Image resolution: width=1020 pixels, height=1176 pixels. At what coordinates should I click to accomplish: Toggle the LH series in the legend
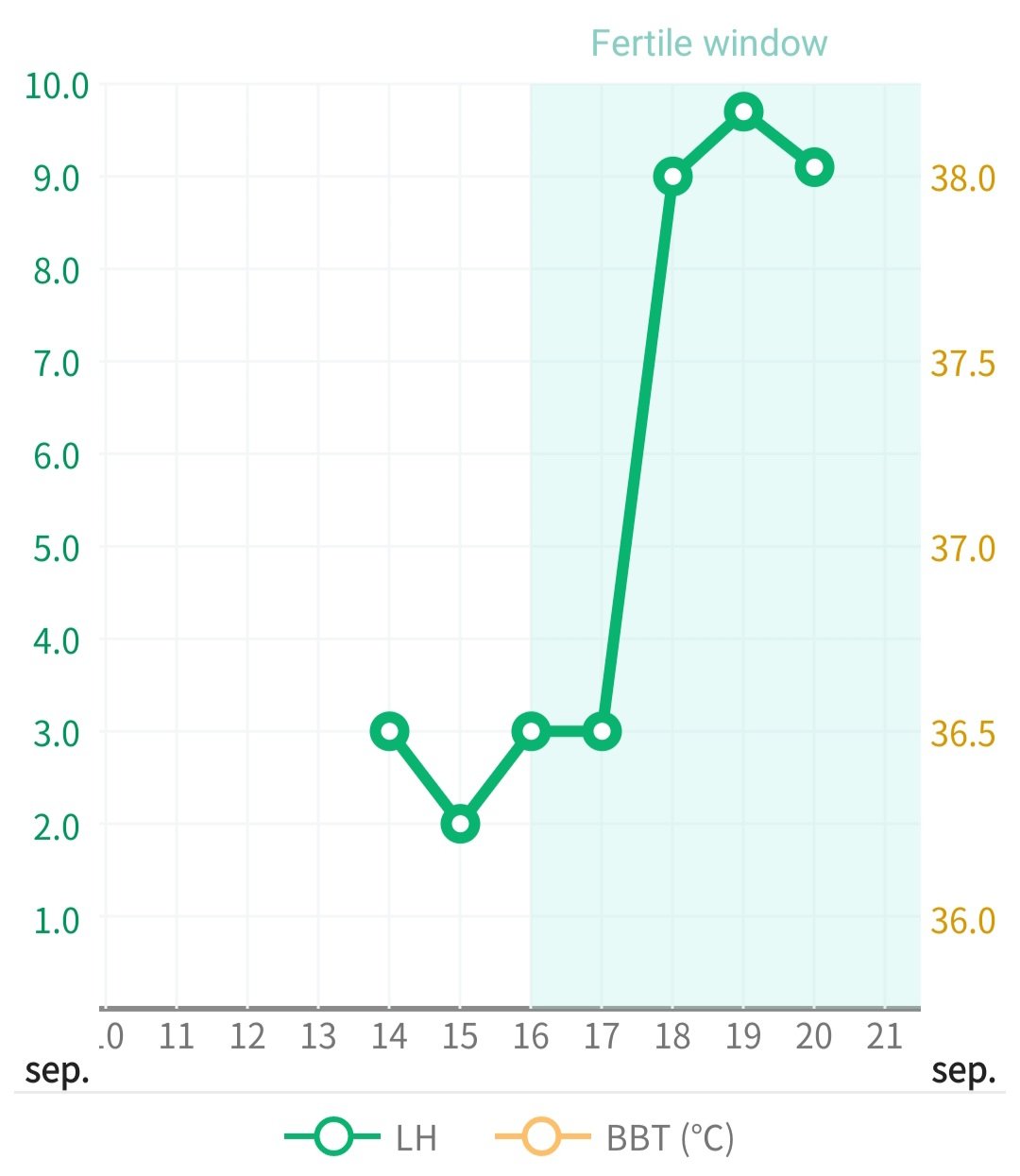pos(362,1137)
